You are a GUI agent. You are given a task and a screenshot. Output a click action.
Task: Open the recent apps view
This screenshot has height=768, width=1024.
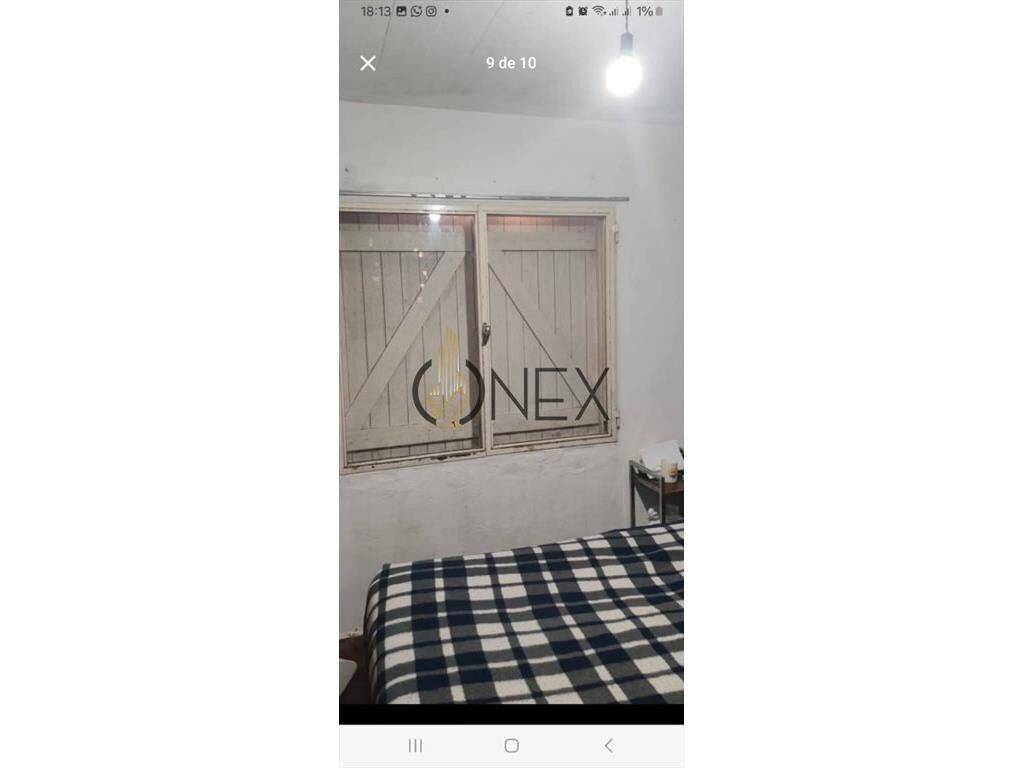(x=415, y=746)
